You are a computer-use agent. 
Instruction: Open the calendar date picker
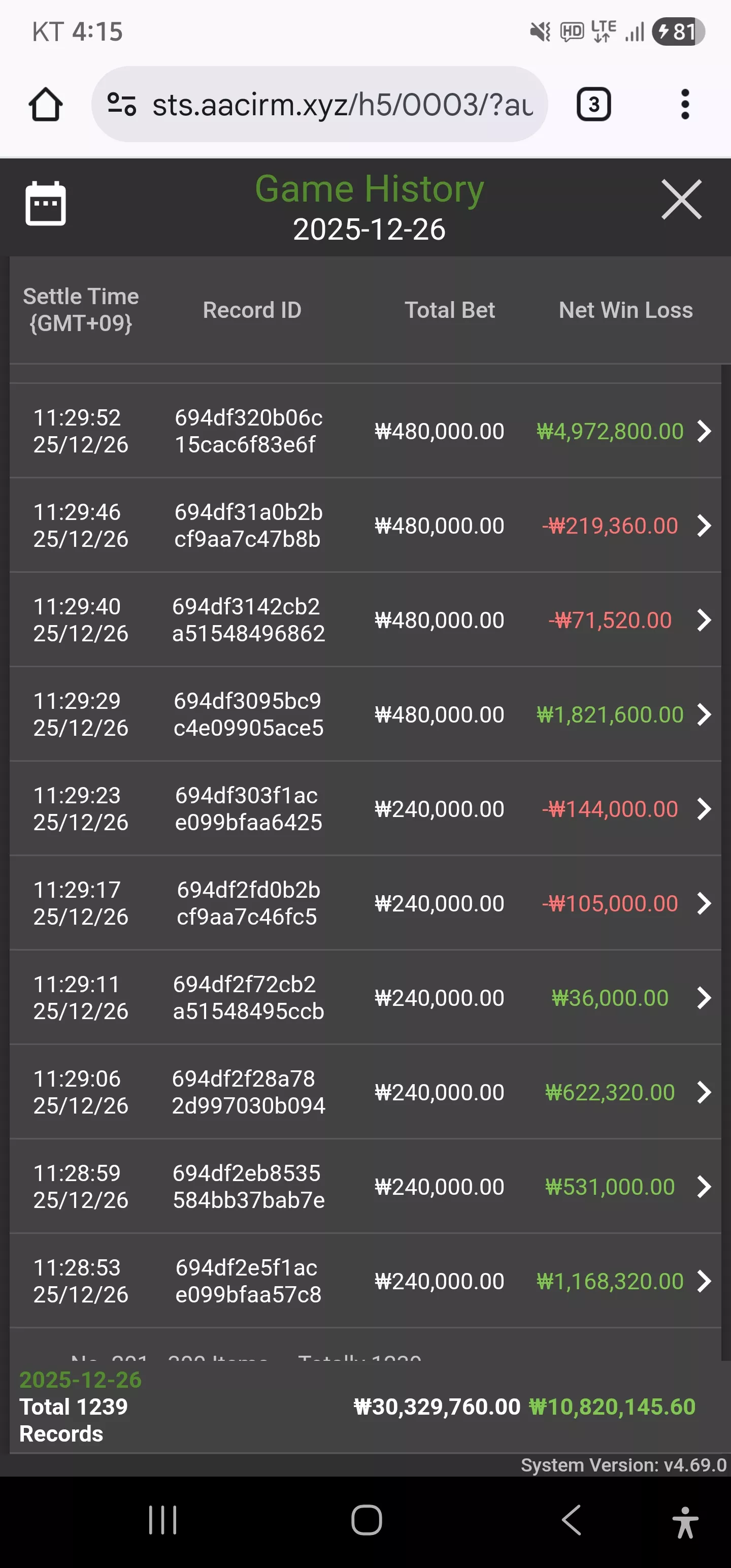[46, 203]
